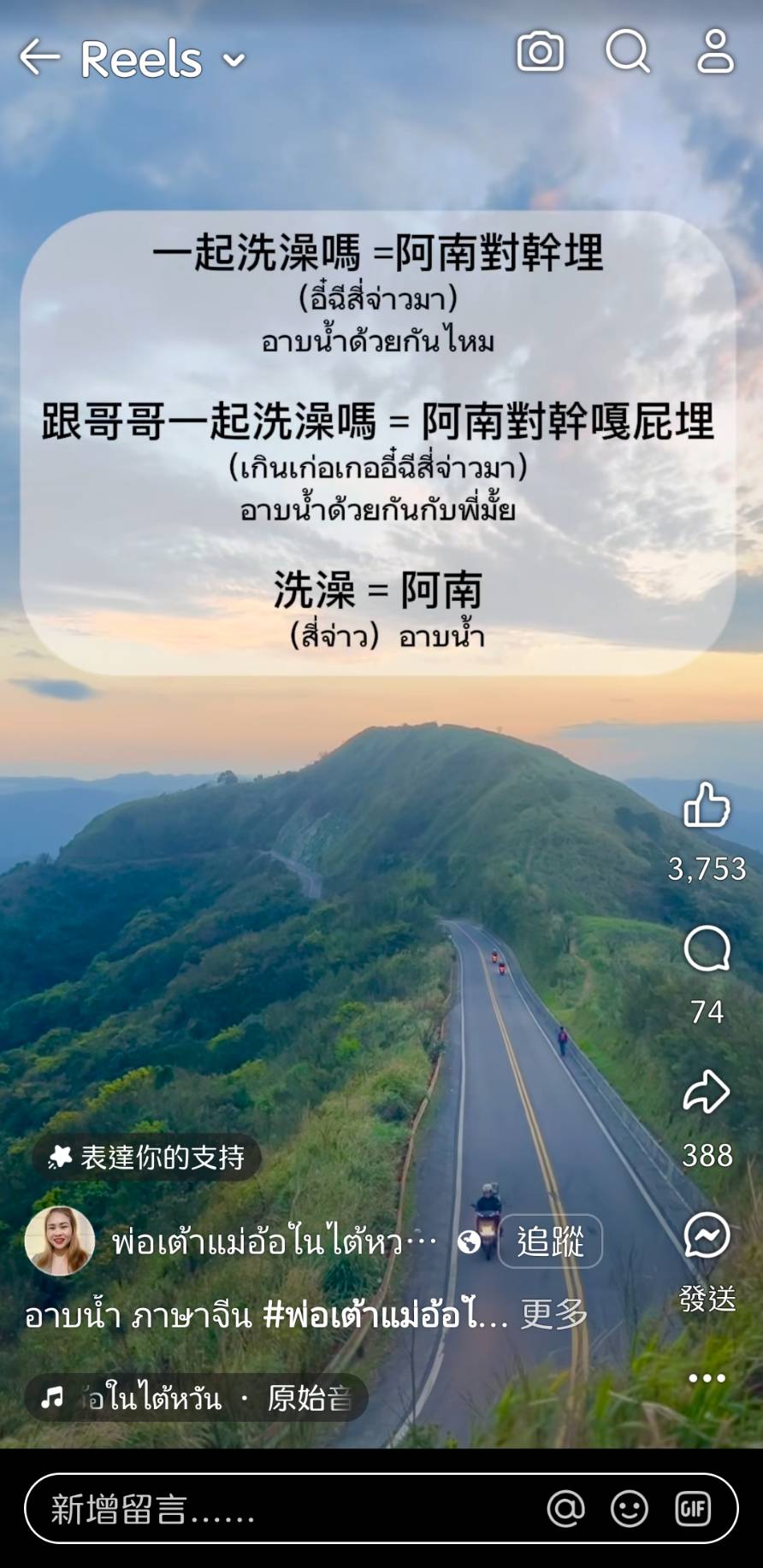Open the comments on this reel

coord(707,949)
